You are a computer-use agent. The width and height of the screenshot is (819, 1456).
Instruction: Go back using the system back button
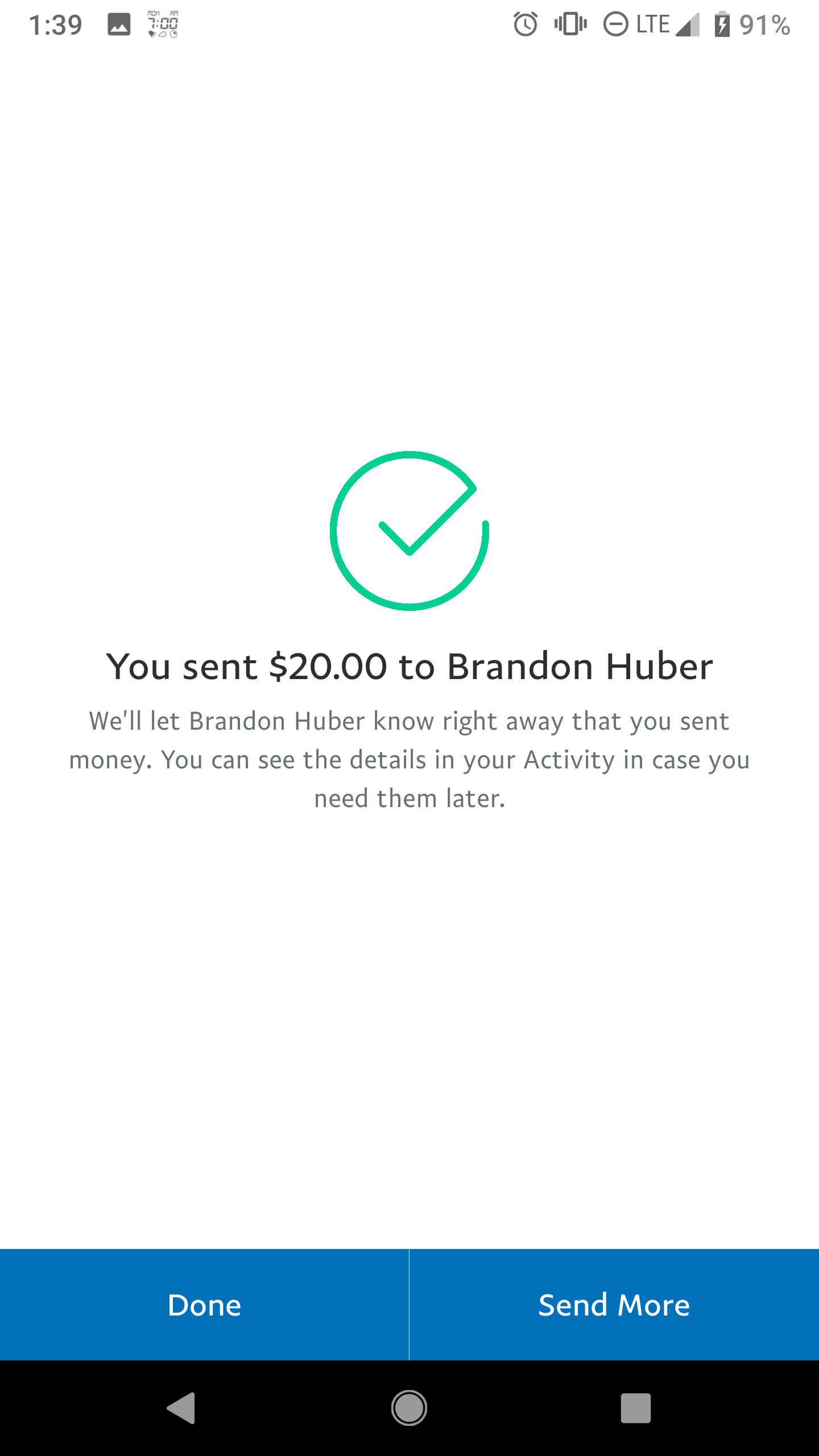(181, 1408)
